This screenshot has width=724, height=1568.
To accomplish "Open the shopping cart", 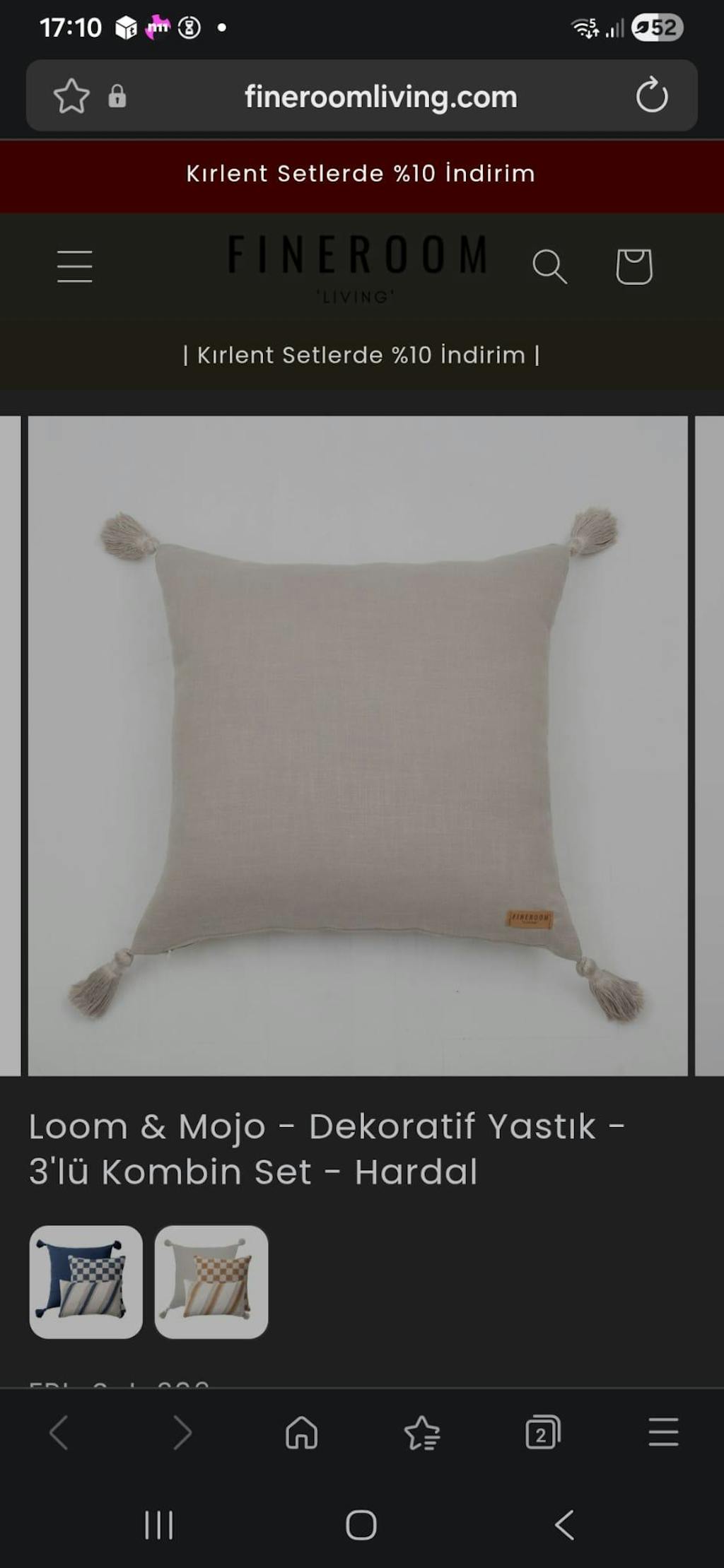I will pyautogui.click(x=633, y=266).
